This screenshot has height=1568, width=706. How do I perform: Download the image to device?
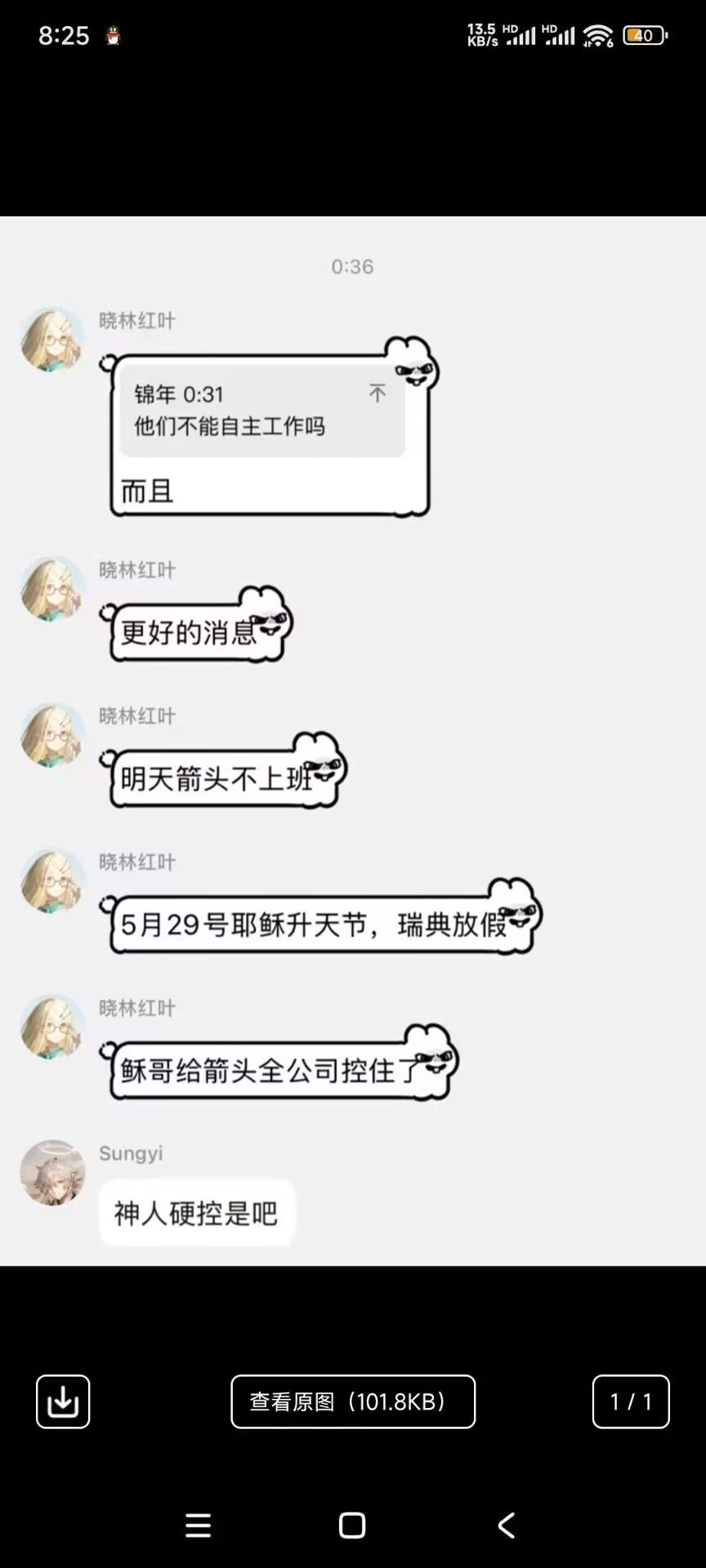[63, 1401]
